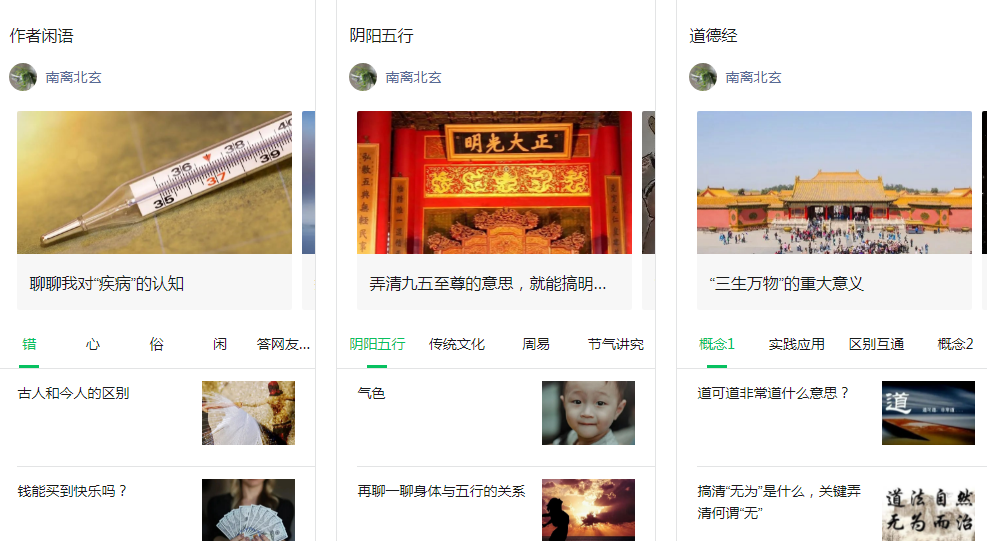Open the article 古人和今人的区别

[x=74, y=394]
